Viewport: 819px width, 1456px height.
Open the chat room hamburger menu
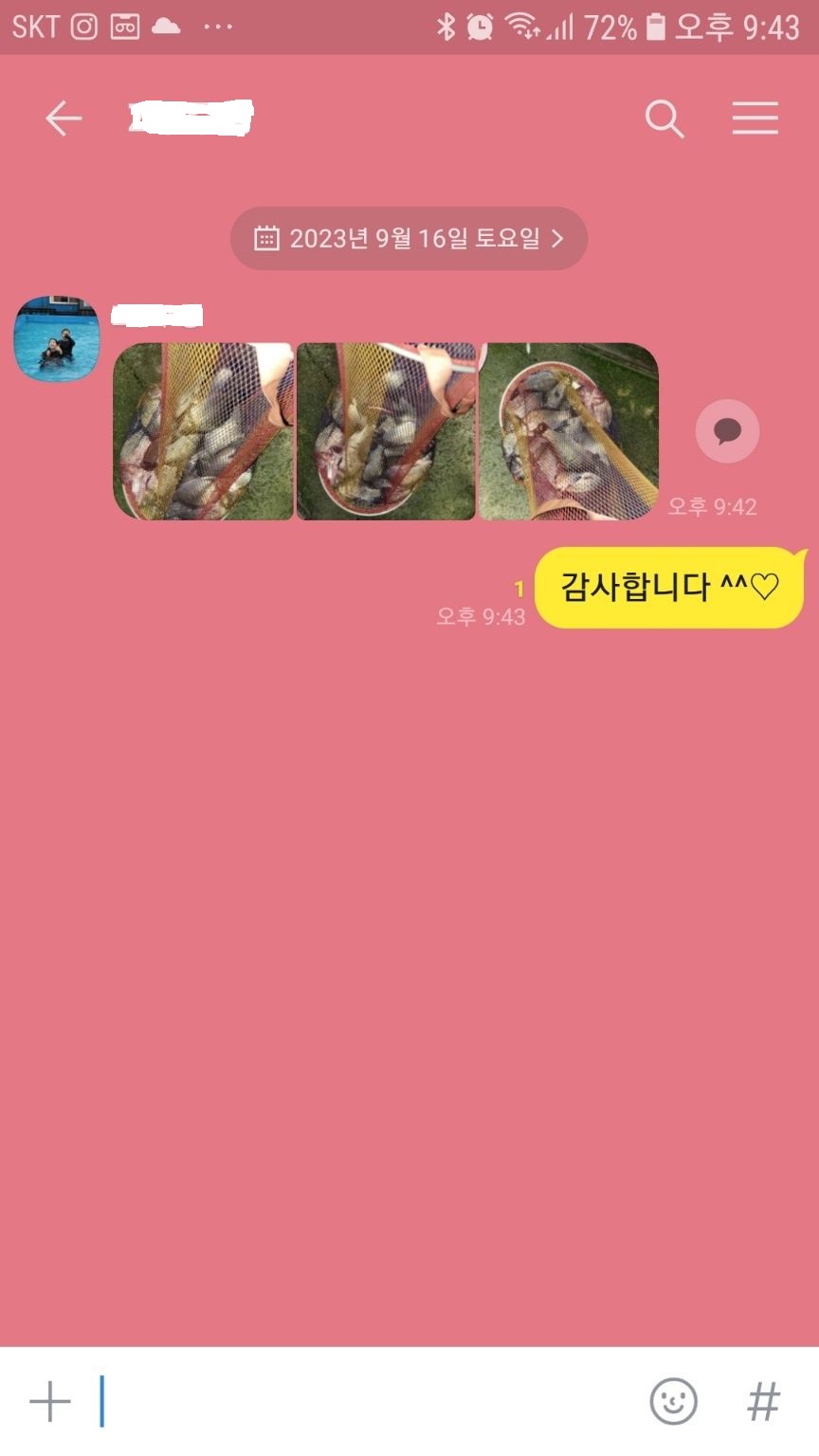[755, 119]
